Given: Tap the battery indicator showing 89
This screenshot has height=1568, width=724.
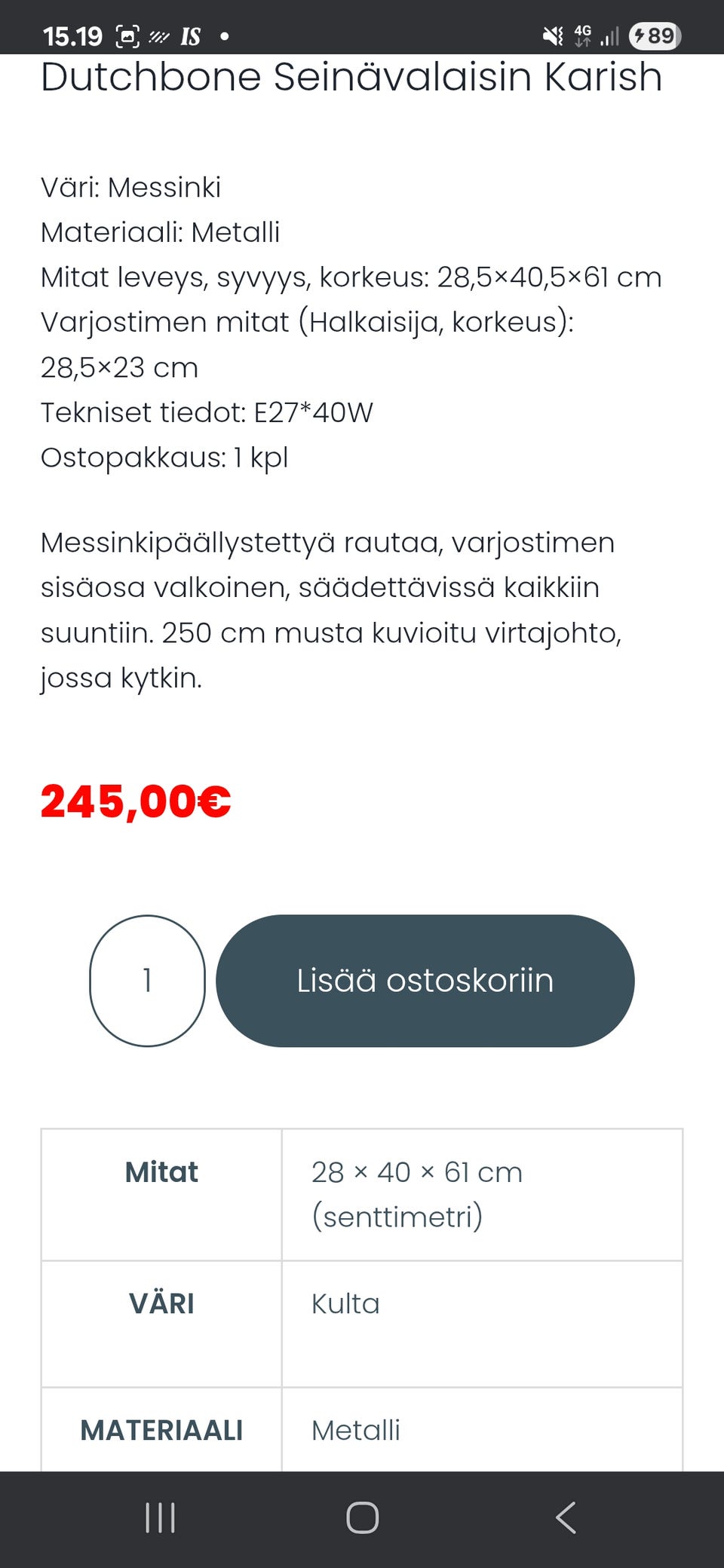Looking at the screenshot, I should pyautogui.click(x=654, y=33).
